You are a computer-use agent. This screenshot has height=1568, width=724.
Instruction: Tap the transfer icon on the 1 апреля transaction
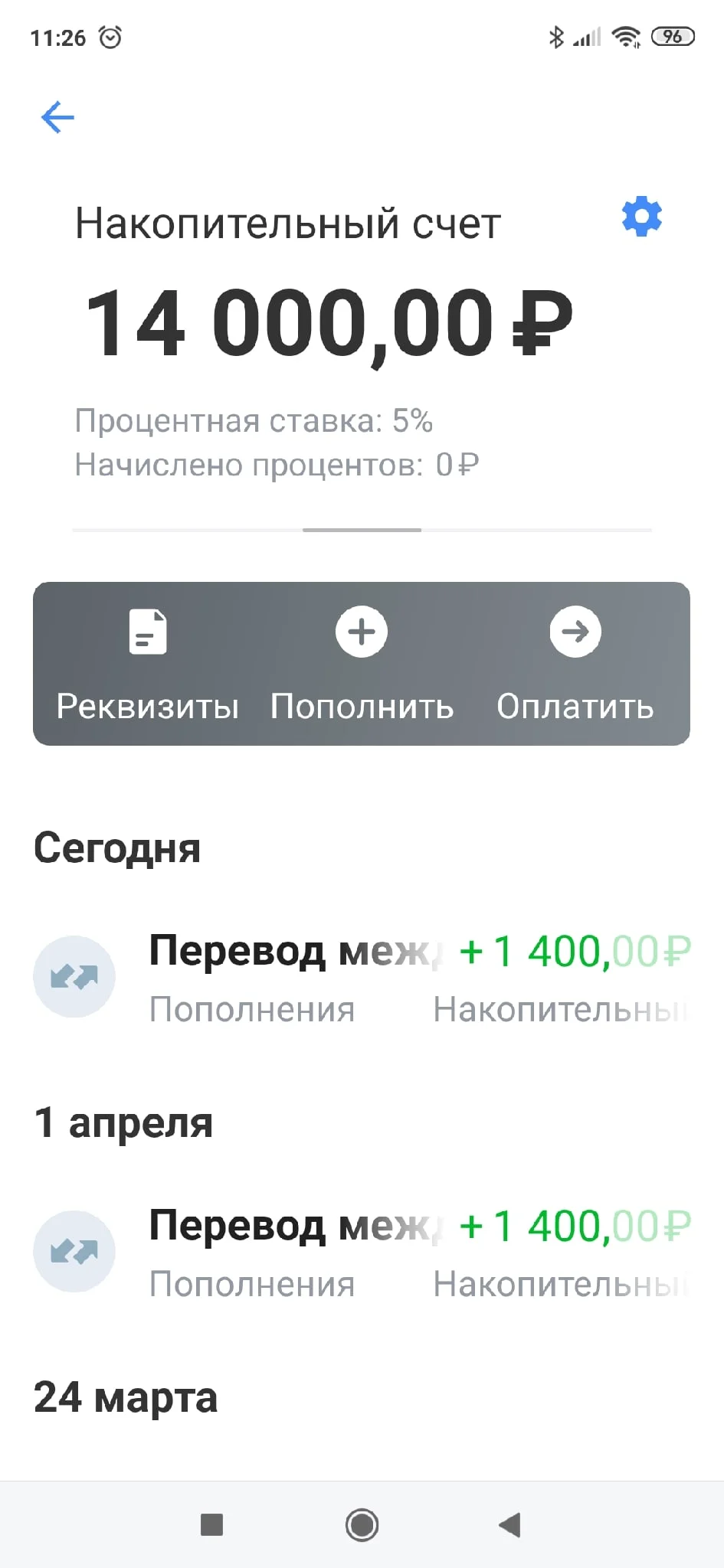(74, 1250)
